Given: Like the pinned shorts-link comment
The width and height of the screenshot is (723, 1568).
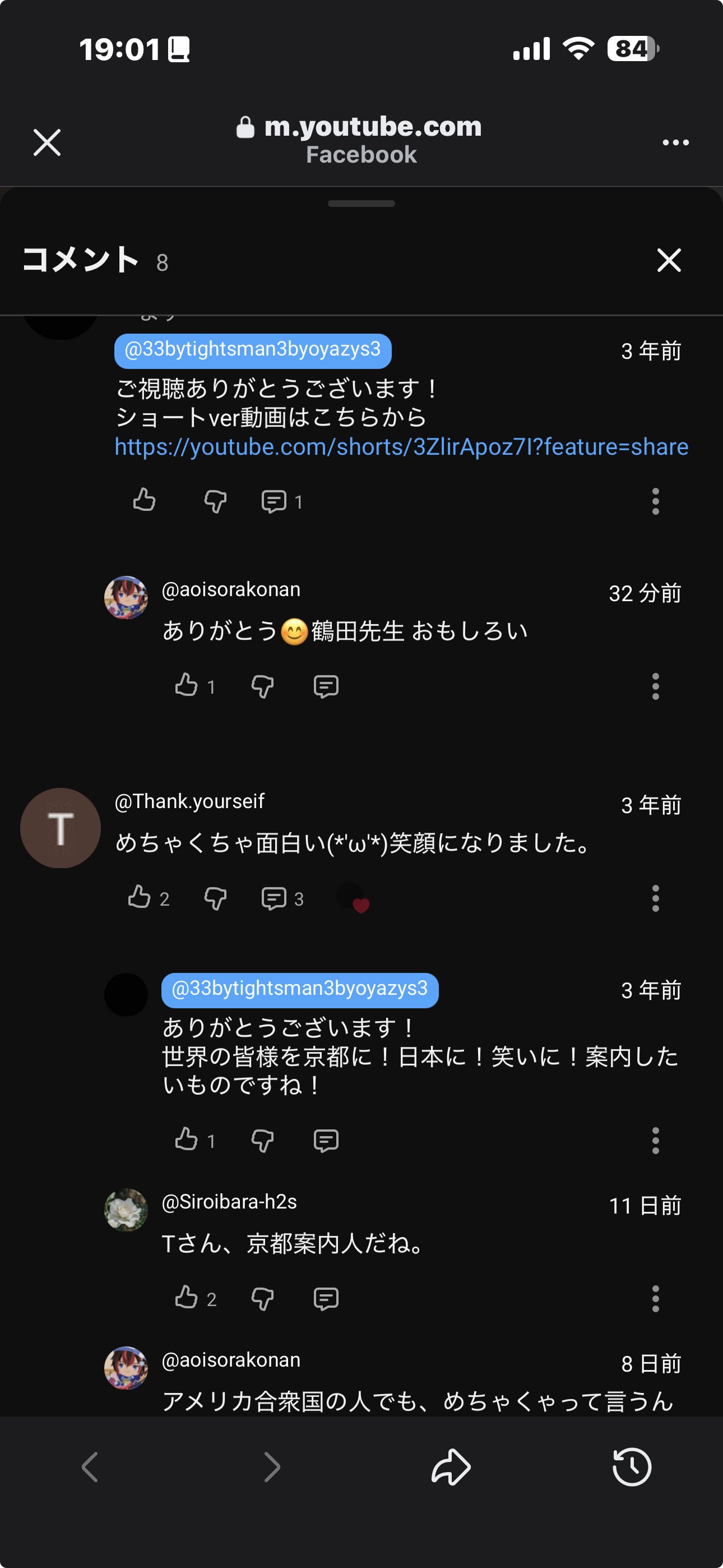Looking at the screenshot, I should pyautogui.click(x=143, y=501).
